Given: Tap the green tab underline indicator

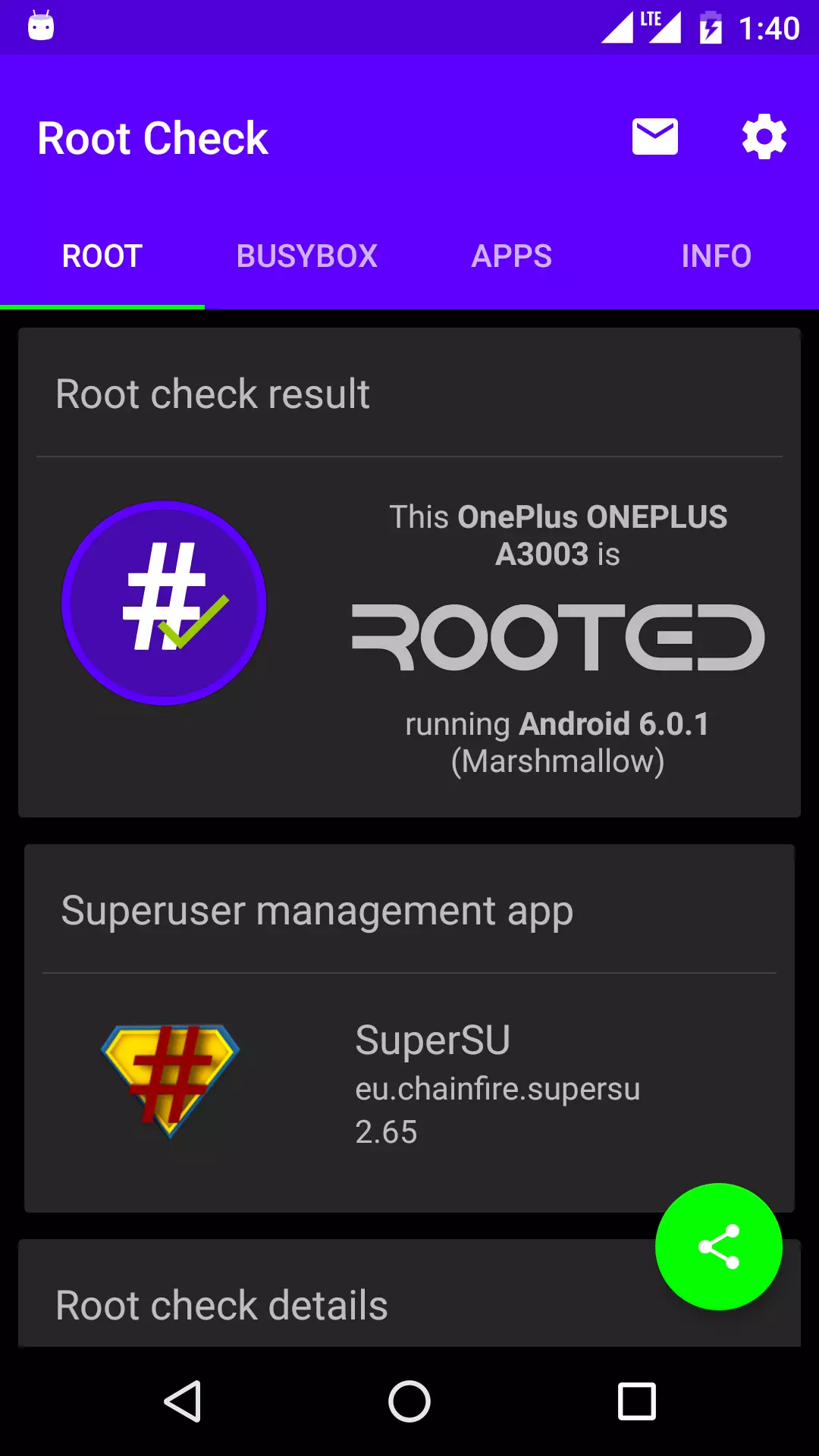Looking at the screenshot, I should click(x=102, y=308).
